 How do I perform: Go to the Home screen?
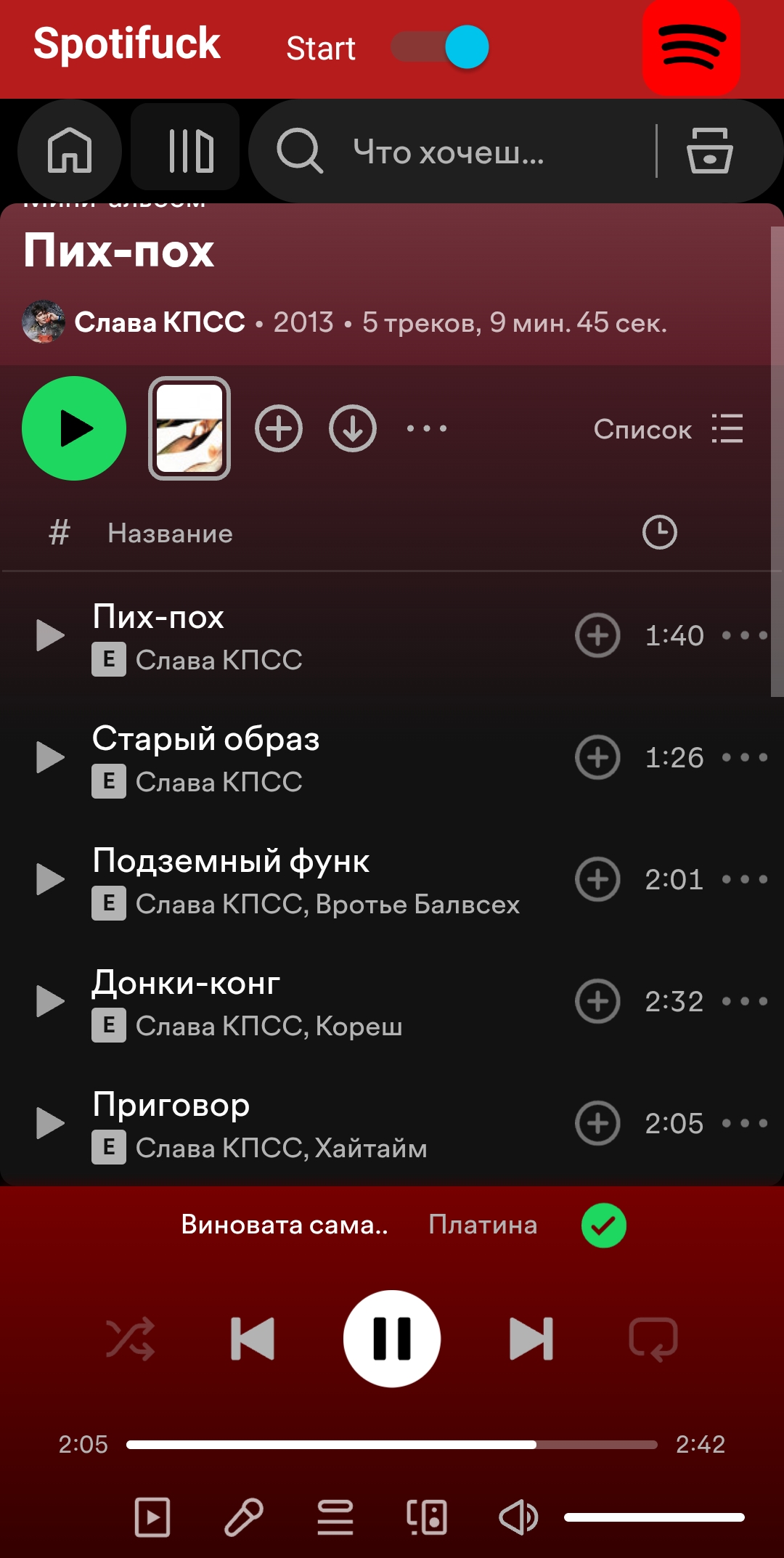(70, 151)
